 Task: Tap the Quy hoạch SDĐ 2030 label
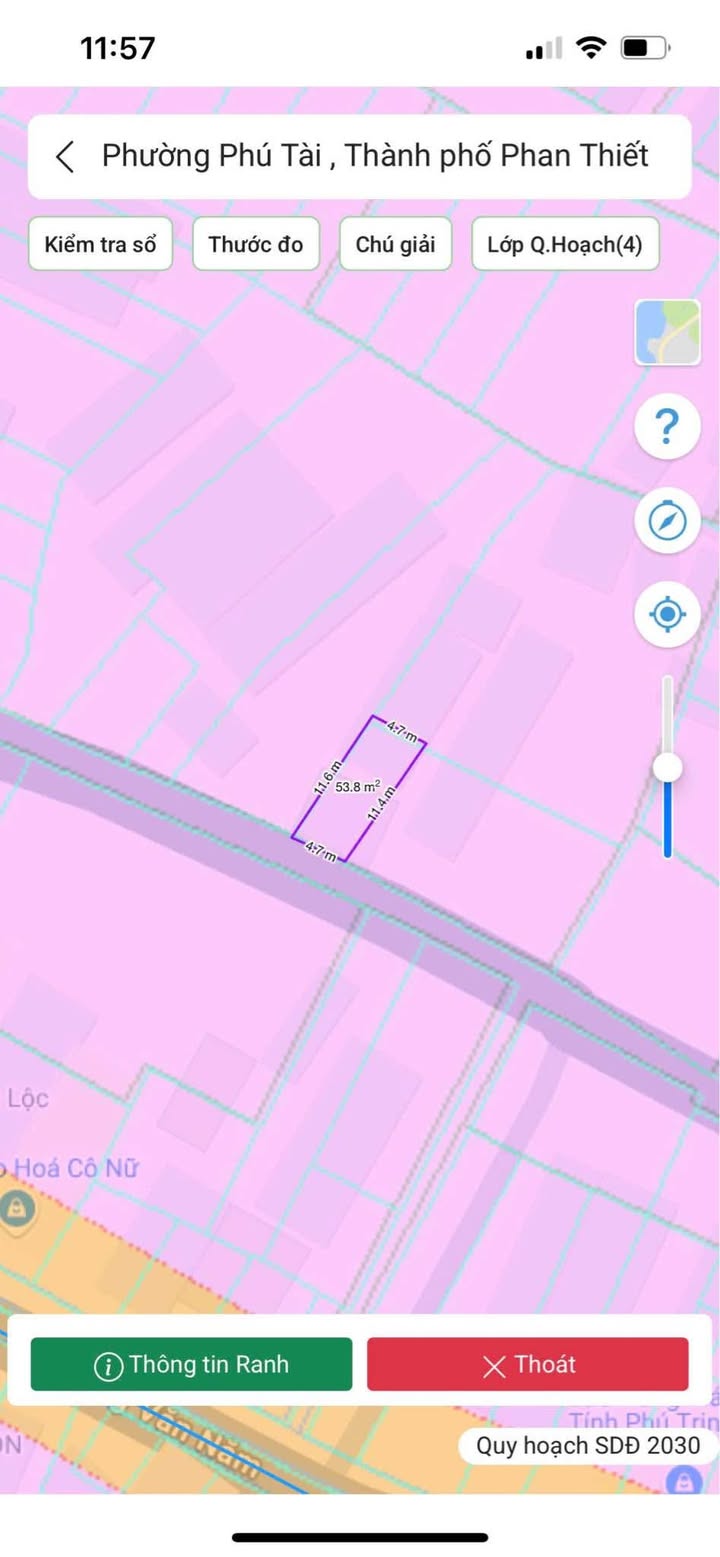click(x=588, y=1445)
